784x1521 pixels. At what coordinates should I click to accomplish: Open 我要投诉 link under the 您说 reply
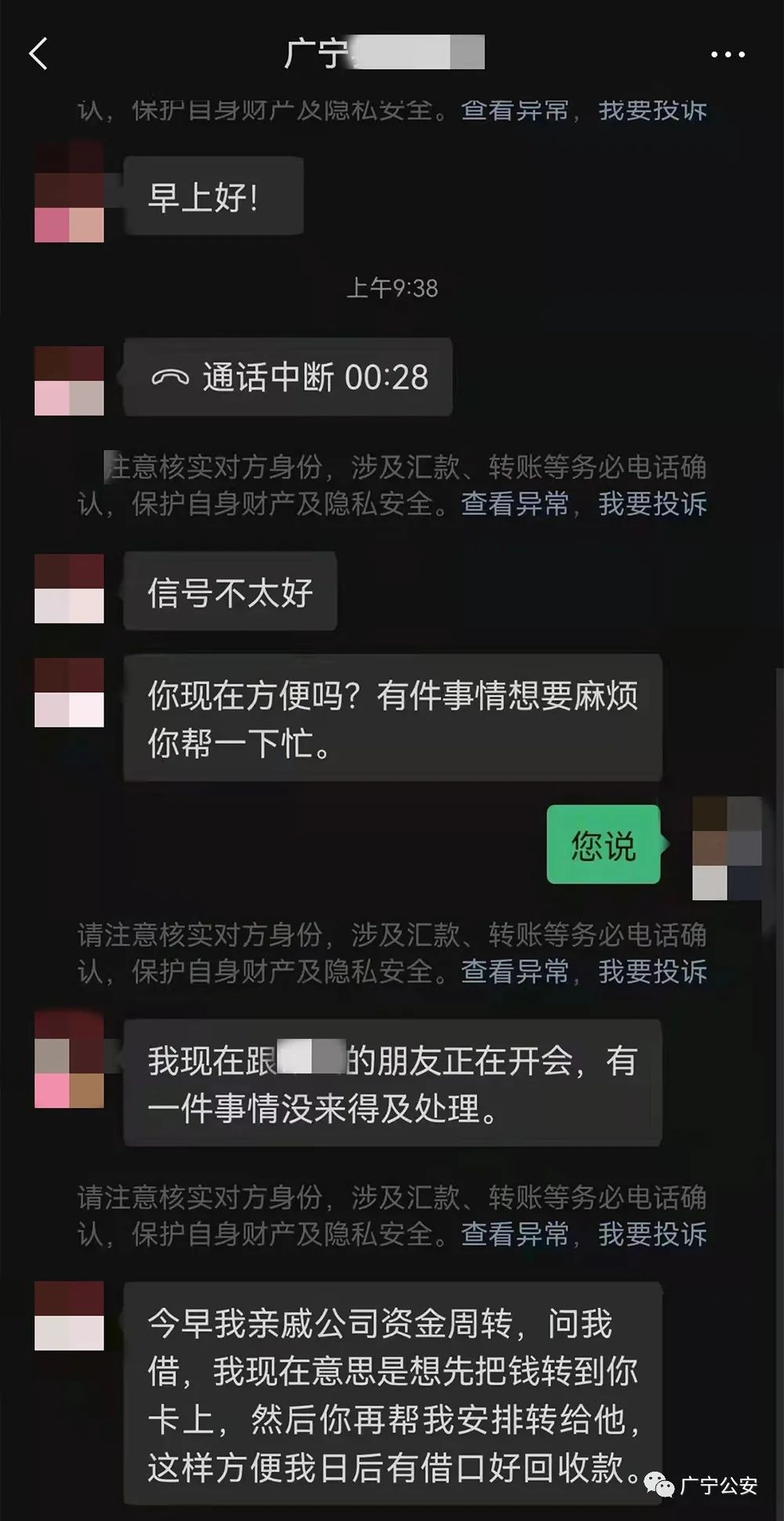pos(652,971)
